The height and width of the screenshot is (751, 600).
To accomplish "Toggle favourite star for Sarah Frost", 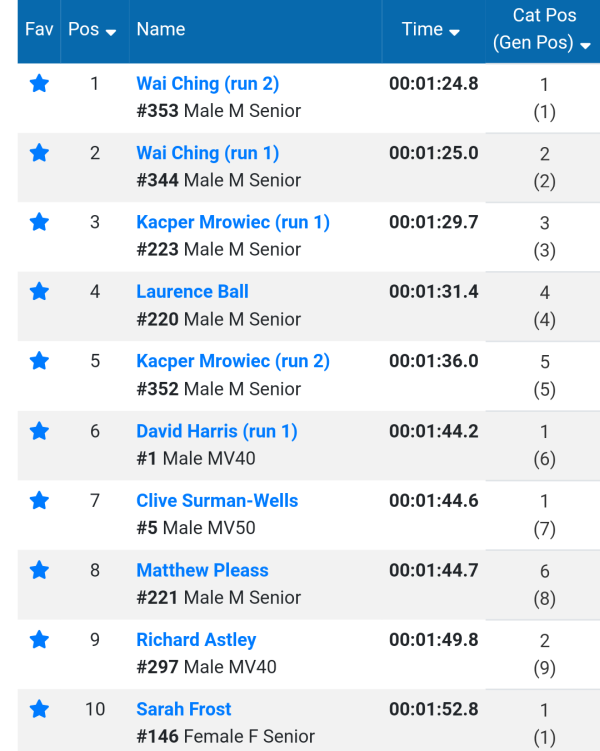I will coord(39,709).
